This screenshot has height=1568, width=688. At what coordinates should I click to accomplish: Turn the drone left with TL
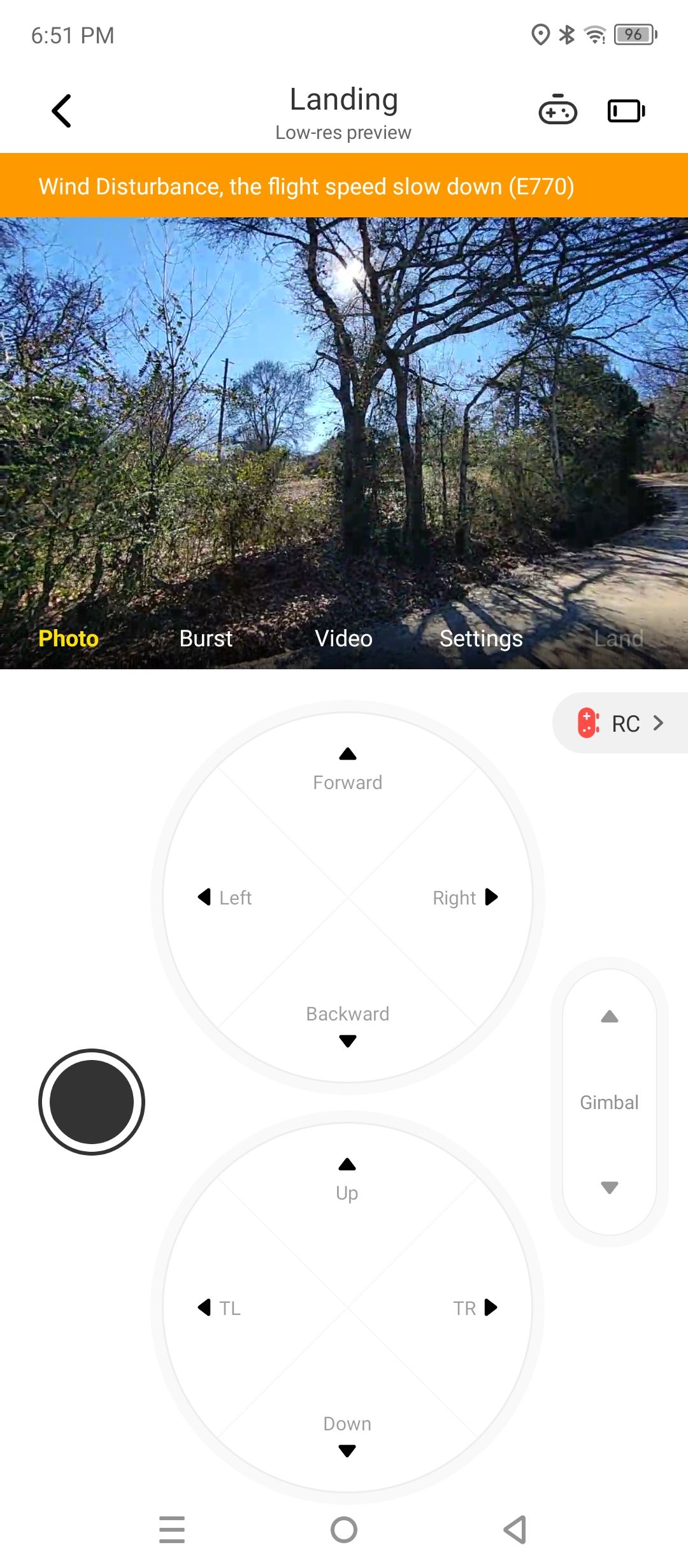[220, 1308]
